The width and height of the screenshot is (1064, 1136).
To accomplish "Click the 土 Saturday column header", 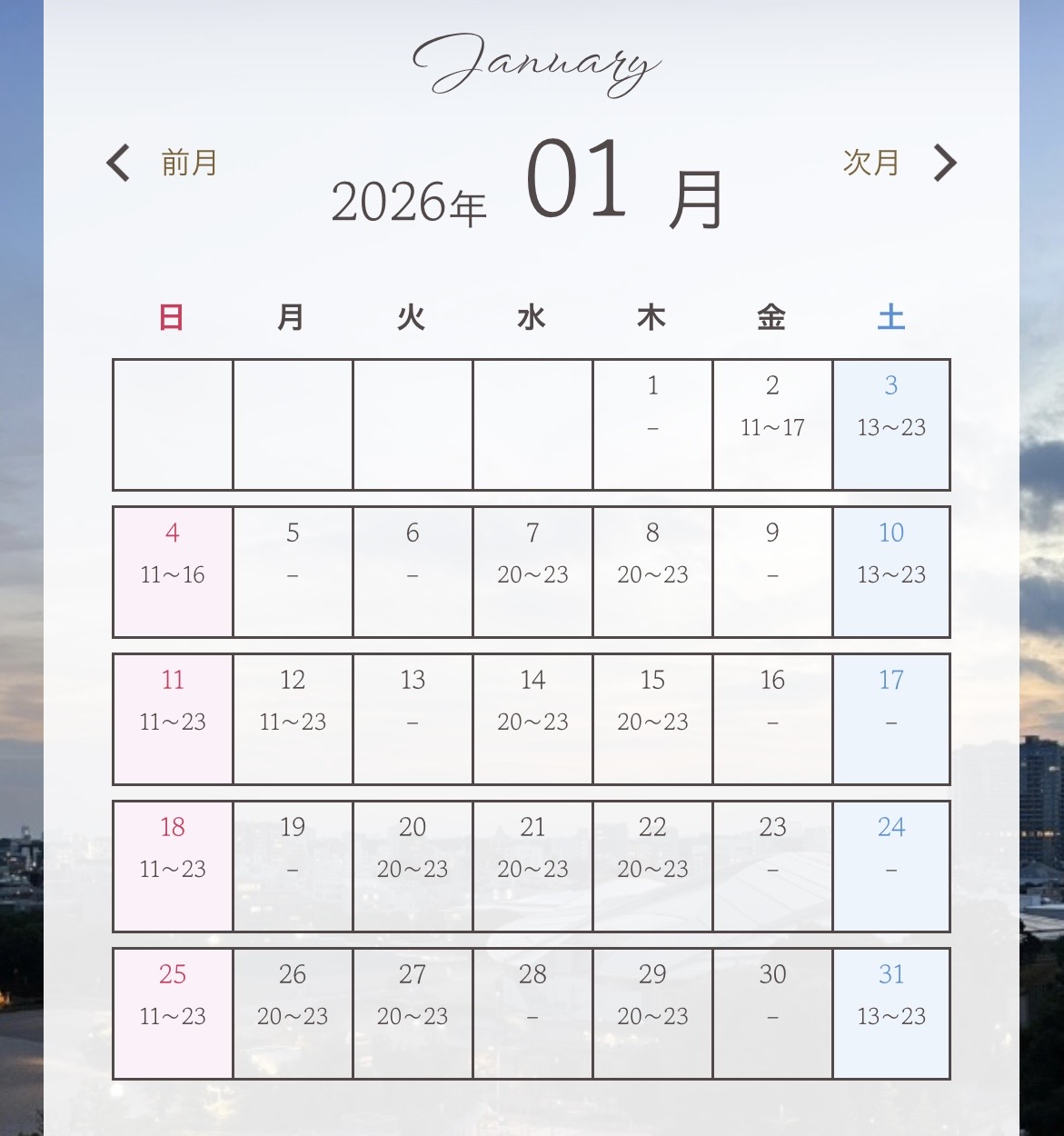I will coord(891,317).
